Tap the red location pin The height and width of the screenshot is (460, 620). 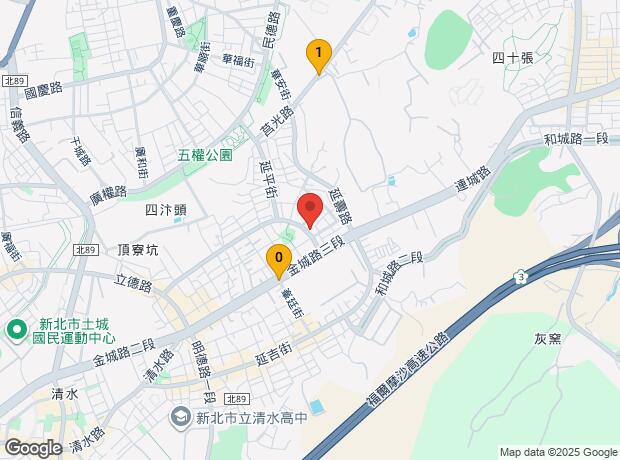click(310, 210)
